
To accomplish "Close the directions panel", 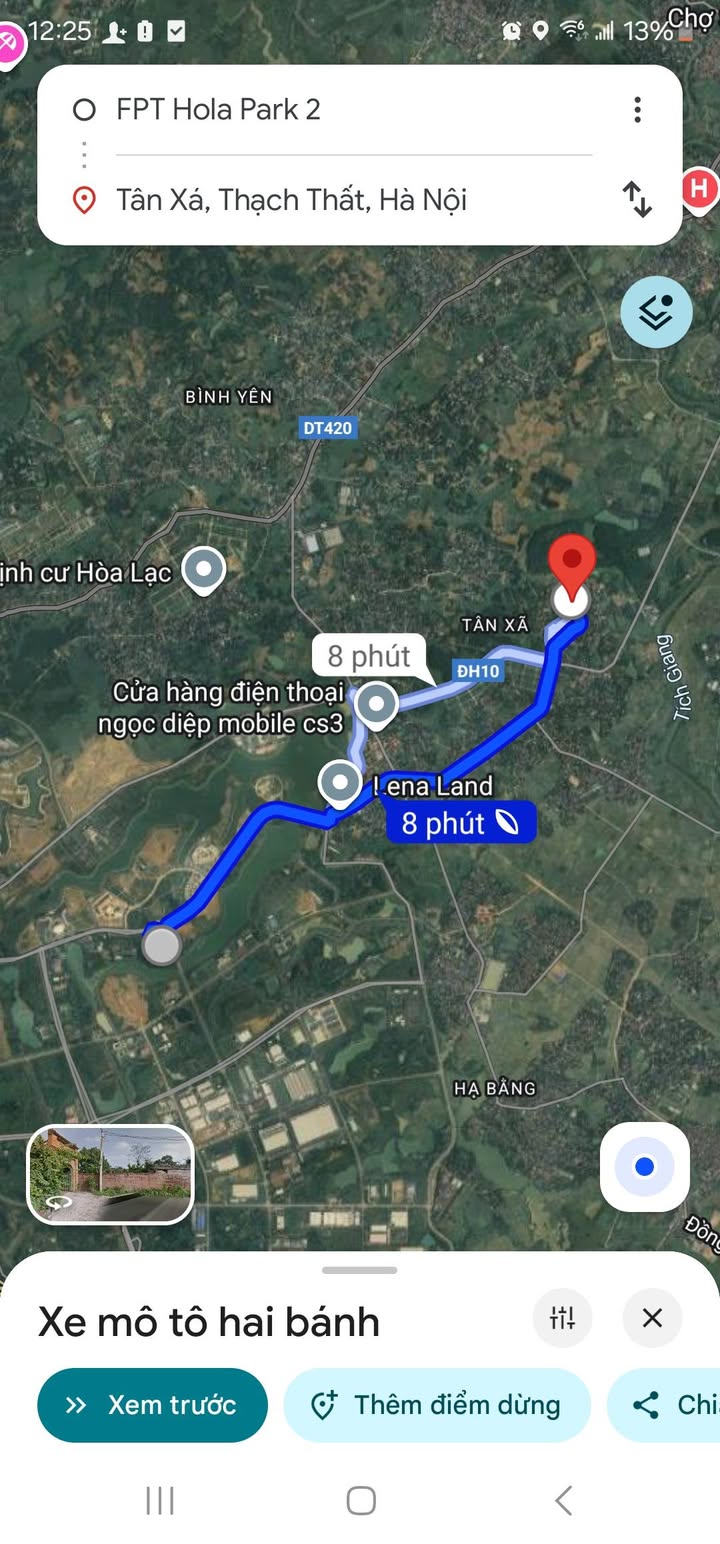I will [x=652, y=1318].
